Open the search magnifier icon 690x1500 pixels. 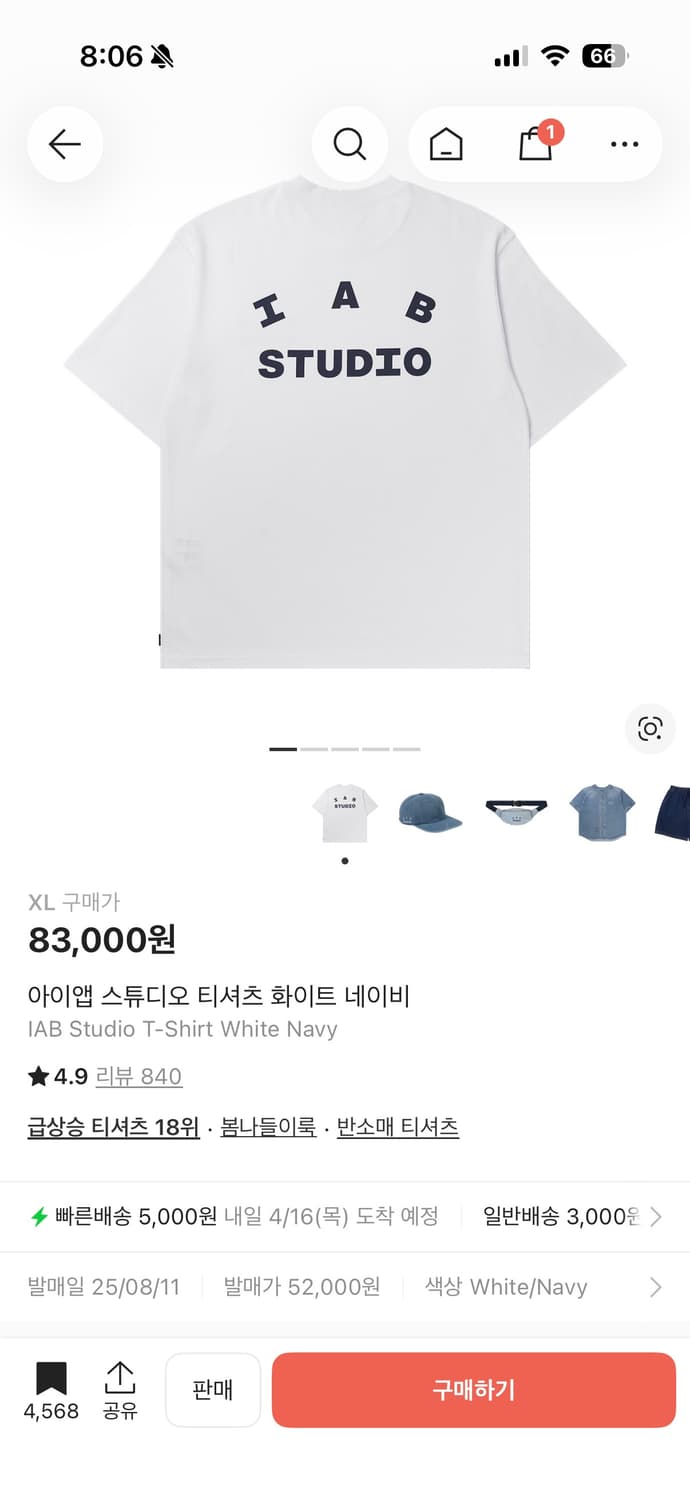tap(349, 145)
